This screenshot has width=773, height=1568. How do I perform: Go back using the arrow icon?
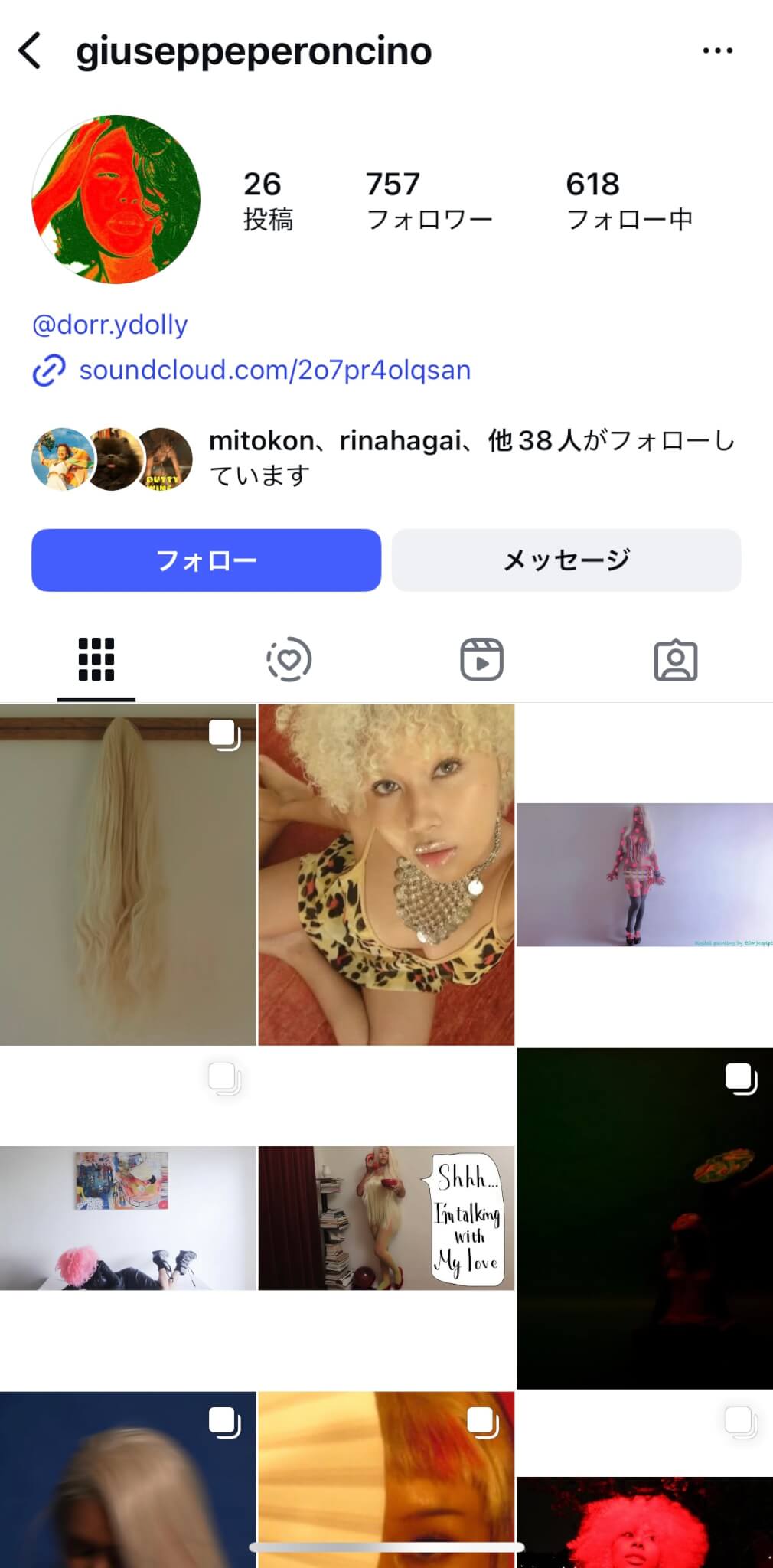tap(31, 51)
